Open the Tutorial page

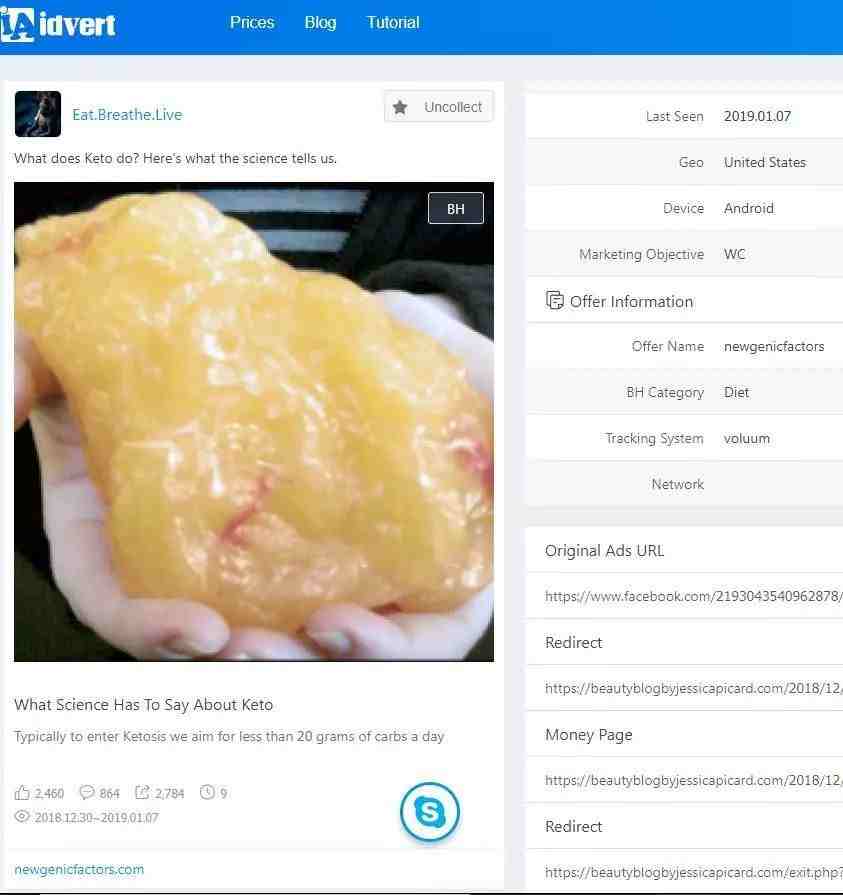click(x=393, y=22)
